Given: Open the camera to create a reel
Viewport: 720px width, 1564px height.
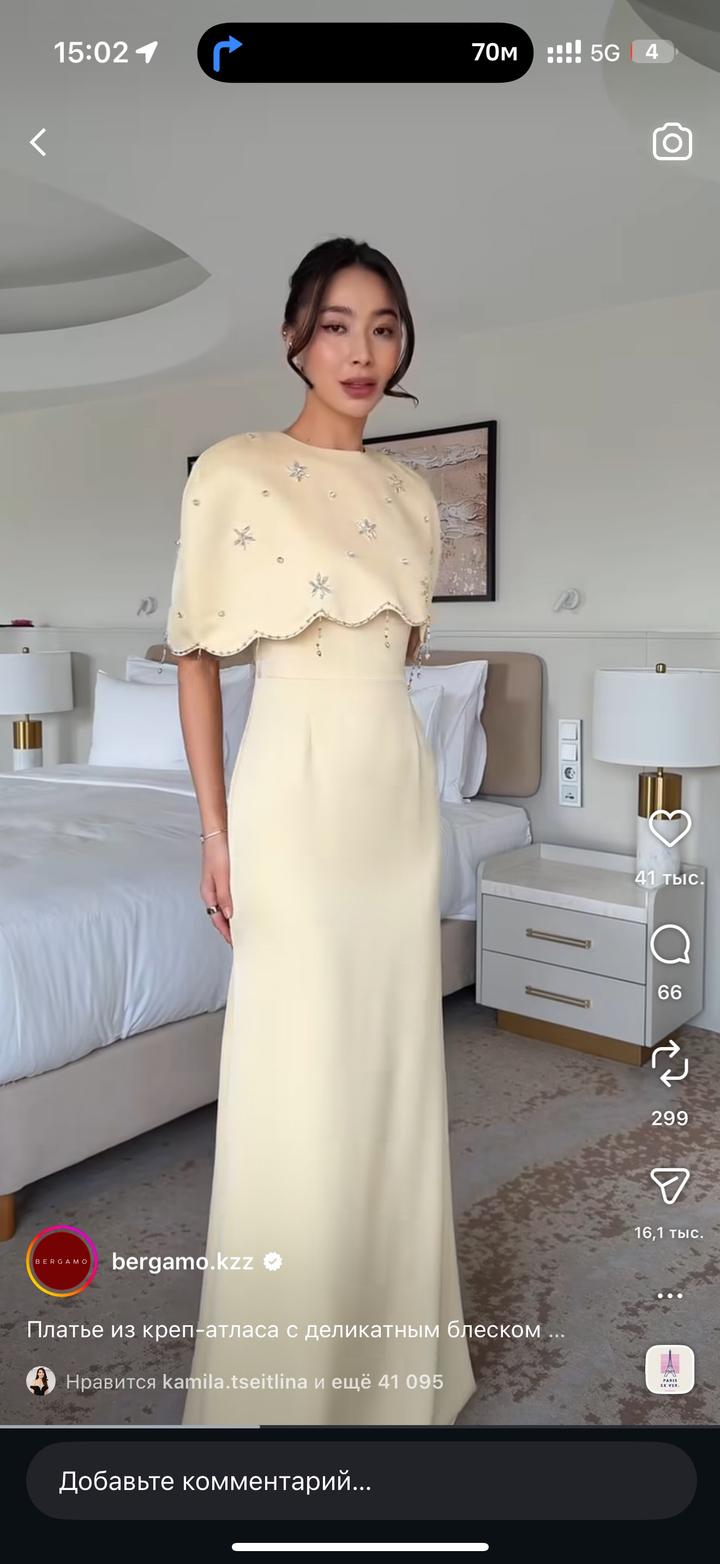Looking at the screenshot, I should [x=672, y=143].
